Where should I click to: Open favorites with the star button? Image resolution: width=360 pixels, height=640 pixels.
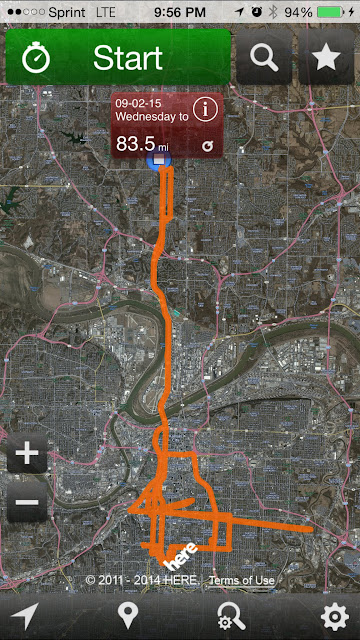pos(326,57)
